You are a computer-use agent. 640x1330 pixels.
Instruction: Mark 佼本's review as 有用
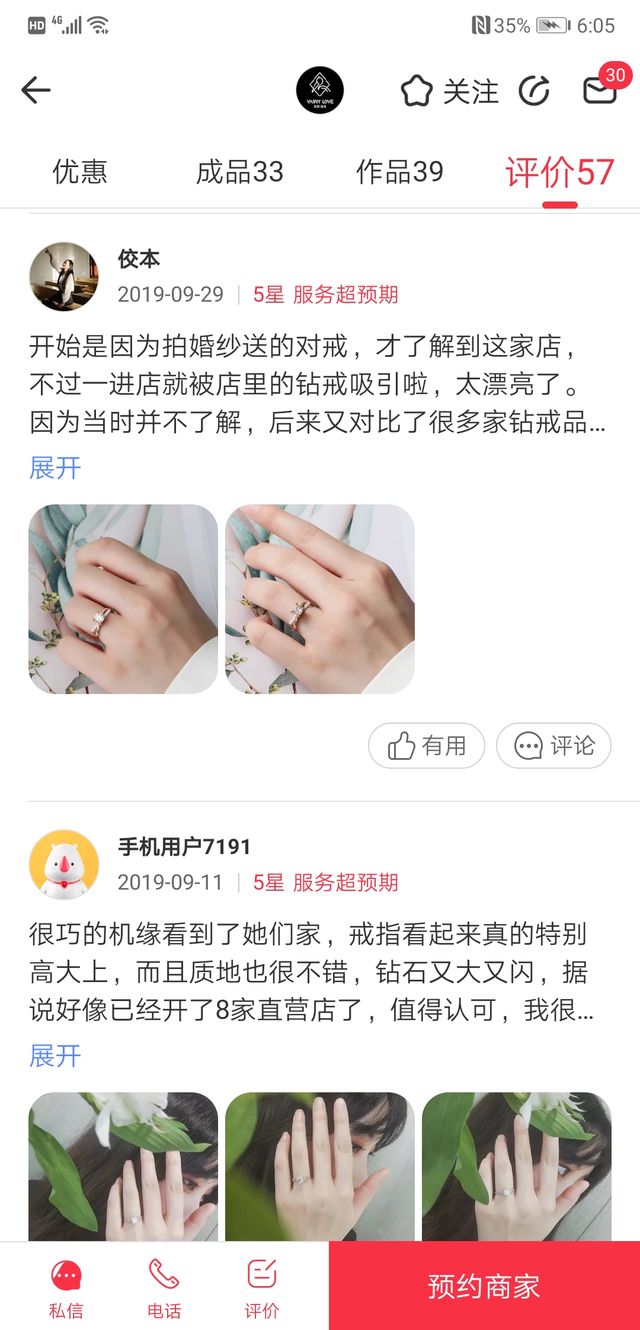pyautogui.click(x=427, y=746)
